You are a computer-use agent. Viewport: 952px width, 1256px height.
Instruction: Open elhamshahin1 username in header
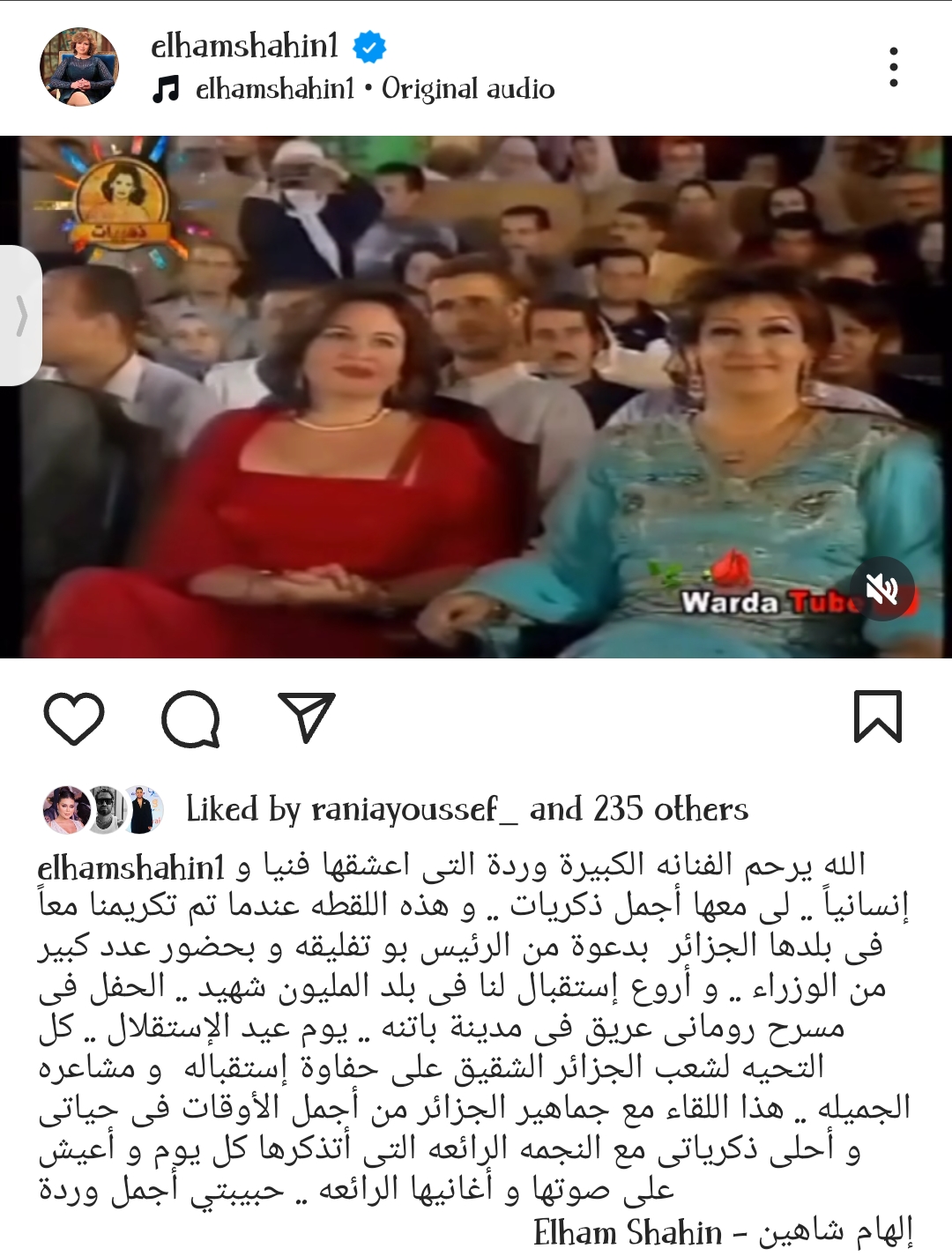(244, 46)
